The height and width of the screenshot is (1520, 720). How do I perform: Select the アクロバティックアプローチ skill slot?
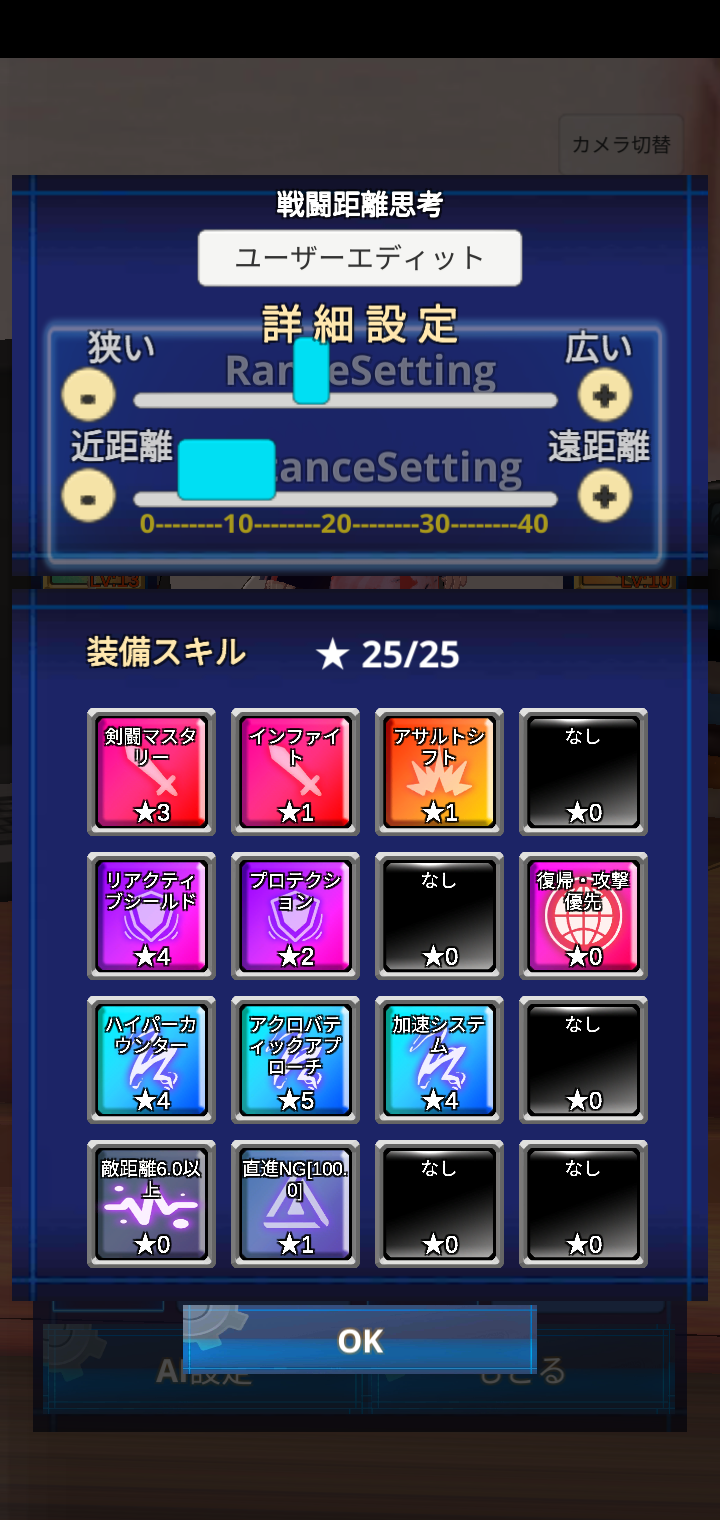tap(295, 1060)
